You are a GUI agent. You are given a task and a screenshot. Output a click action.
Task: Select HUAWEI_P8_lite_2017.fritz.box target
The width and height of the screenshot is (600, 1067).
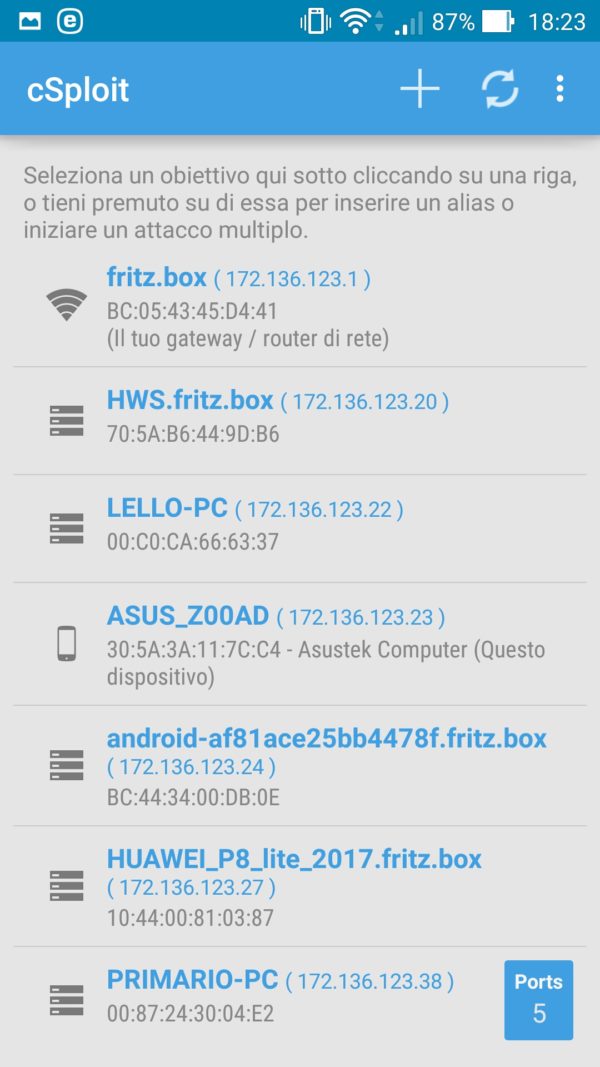click(300, 886)
